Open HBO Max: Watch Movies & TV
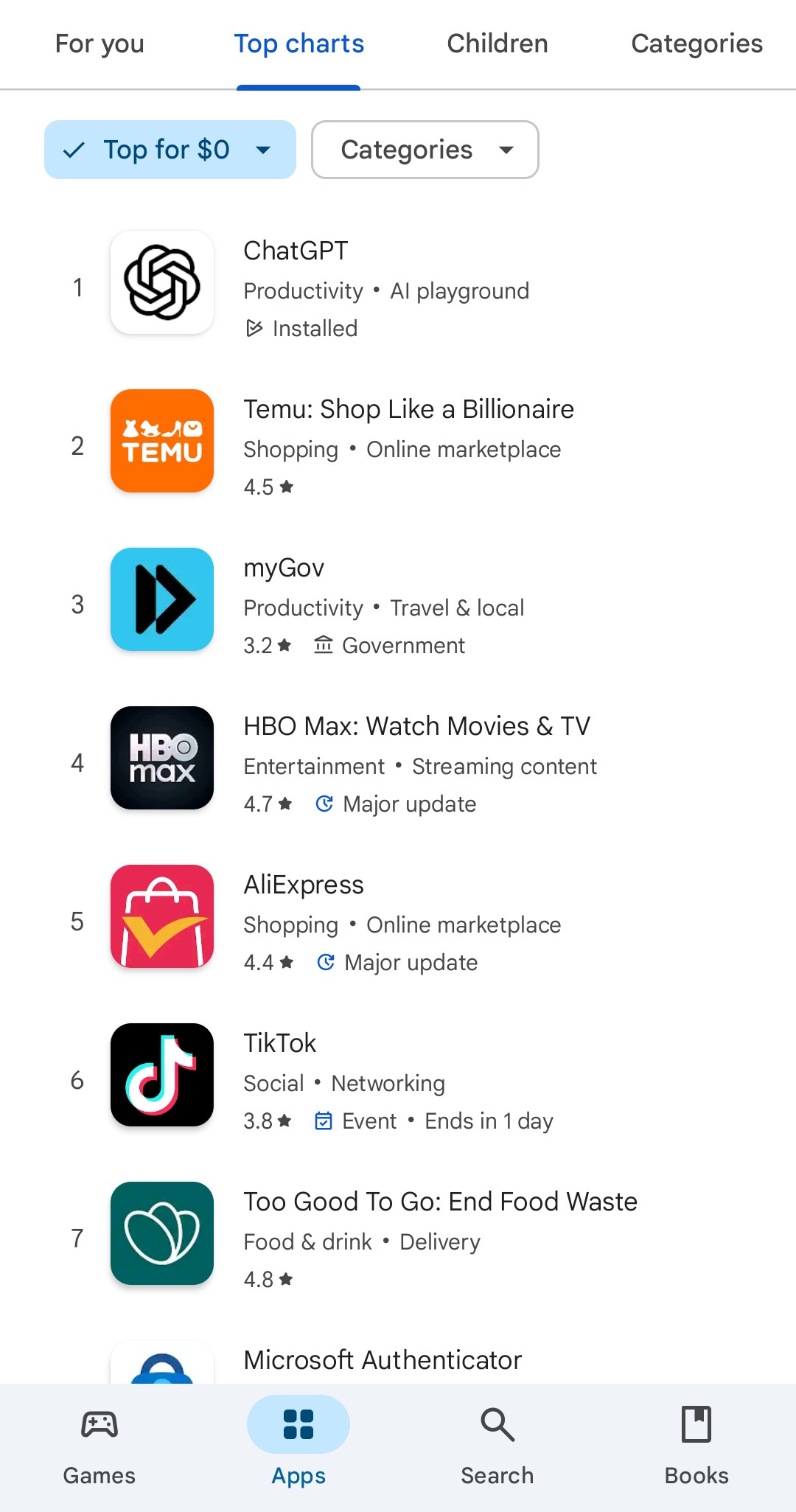The image size is (796, 1512). (398, 763)
